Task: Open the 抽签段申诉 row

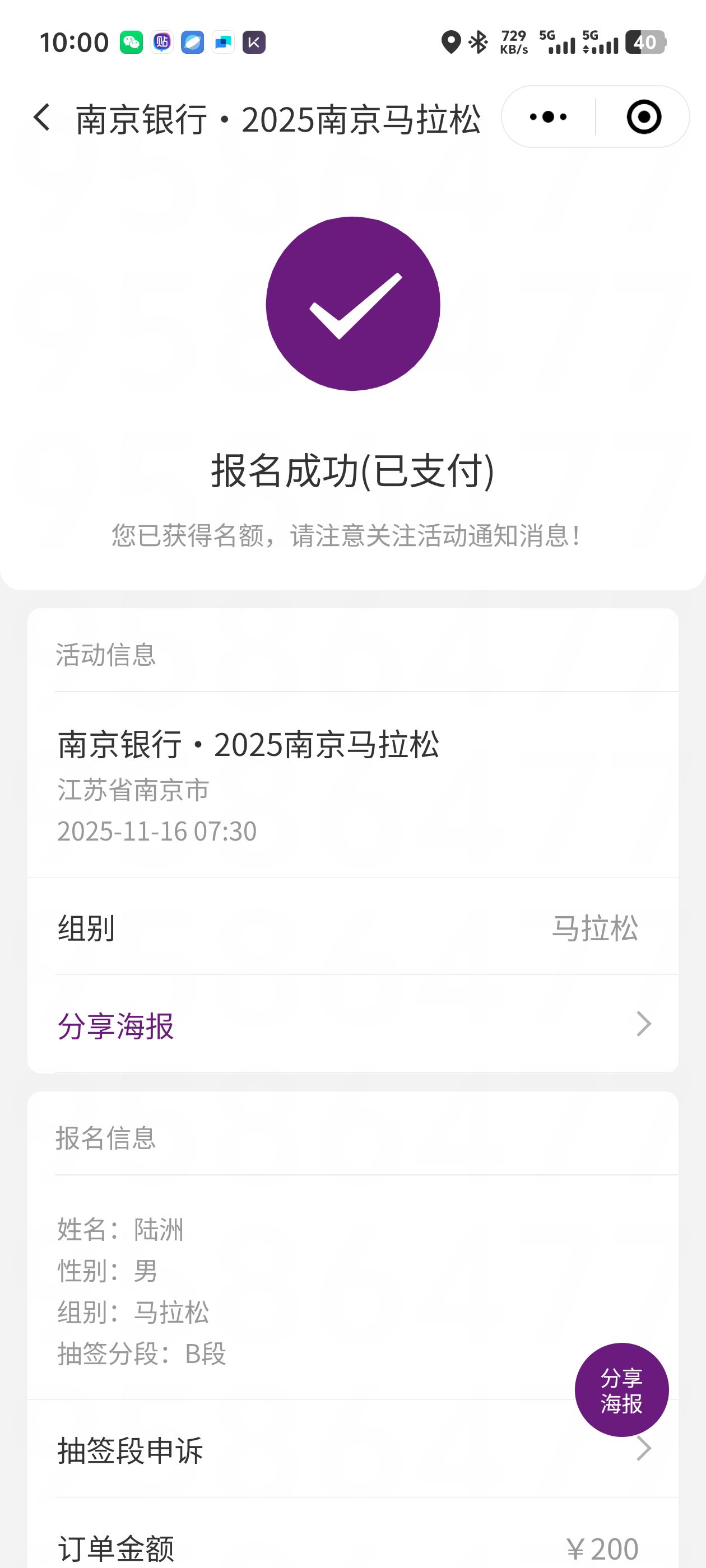Action: [352, 1449]
